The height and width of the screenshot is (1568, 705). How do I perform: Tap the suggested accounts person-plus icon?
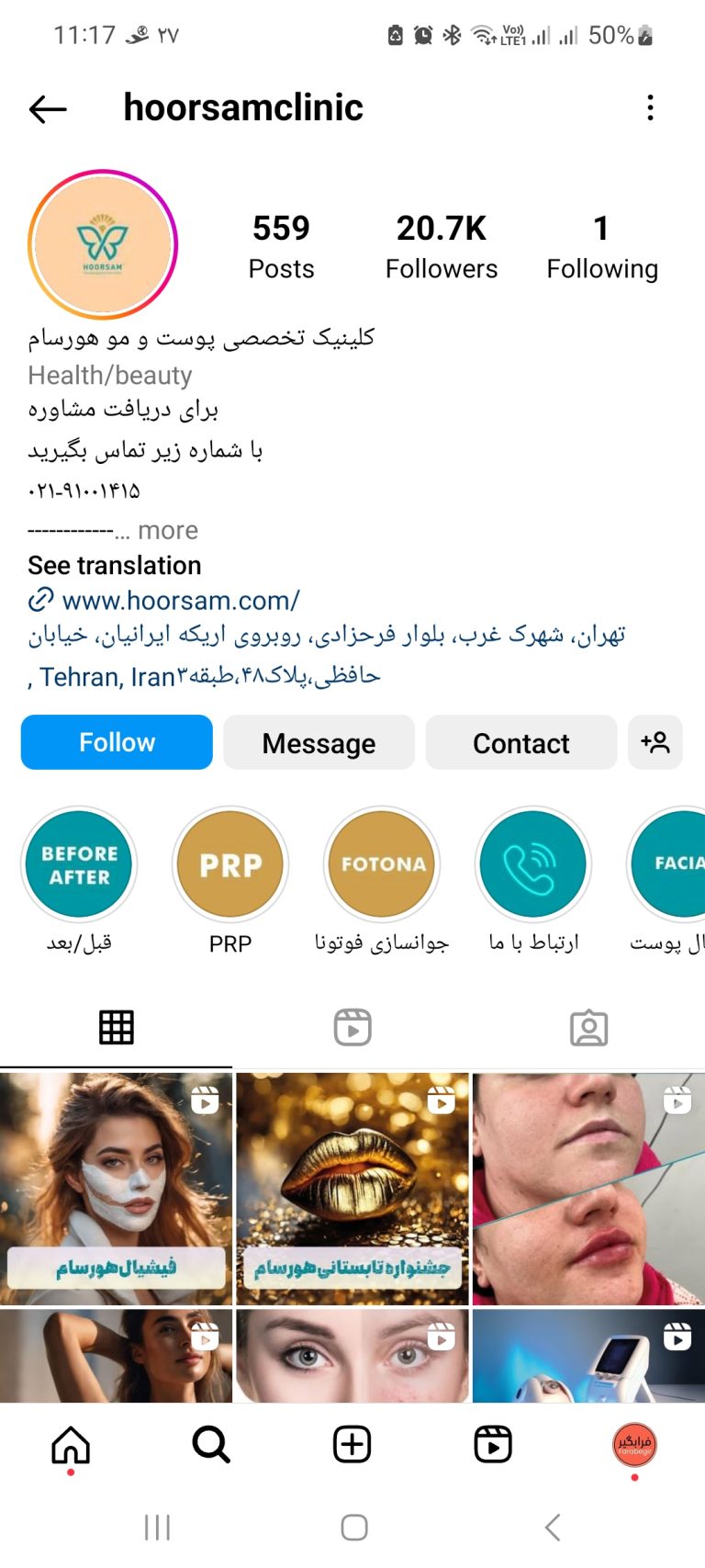coord(655,742)
